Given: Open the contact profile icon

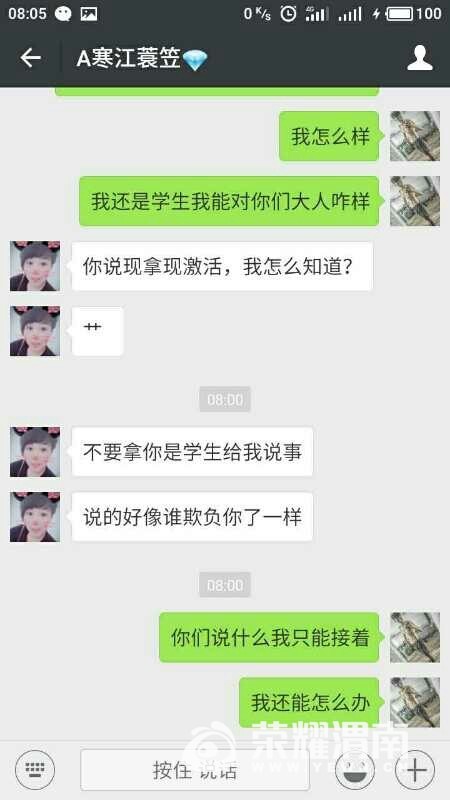Looking at the screenshot, I should coord(419,58).
